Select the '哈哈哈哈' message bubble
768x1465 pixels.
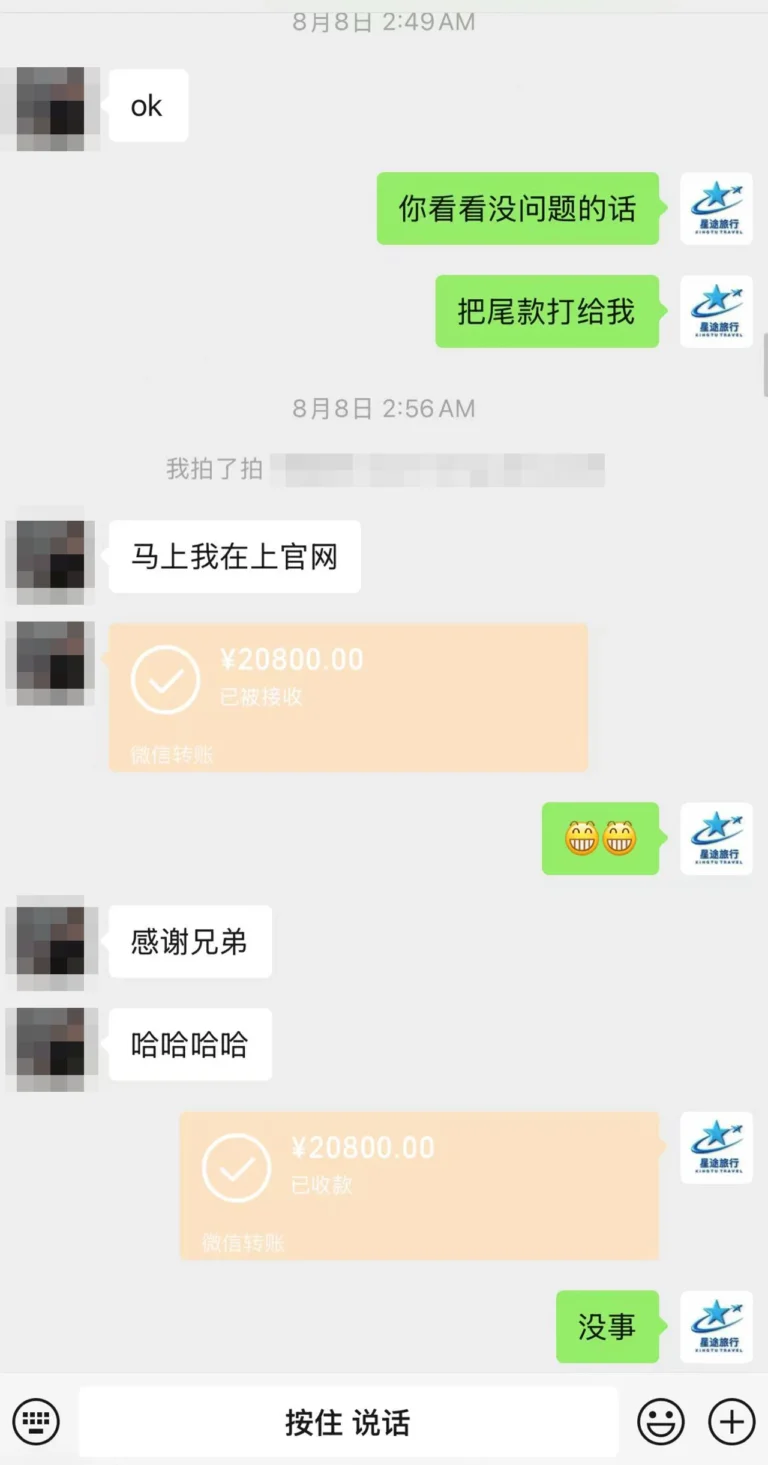click(190, 1044)
